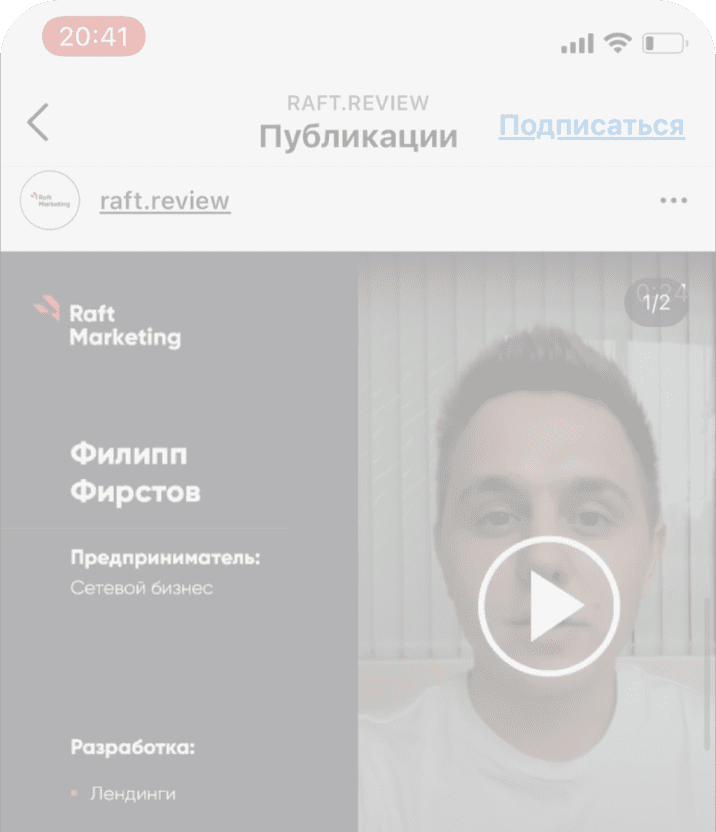Go back with the top-left arrow
The width and height of the screenshot is (716, 832).
(x=38, y=123)
